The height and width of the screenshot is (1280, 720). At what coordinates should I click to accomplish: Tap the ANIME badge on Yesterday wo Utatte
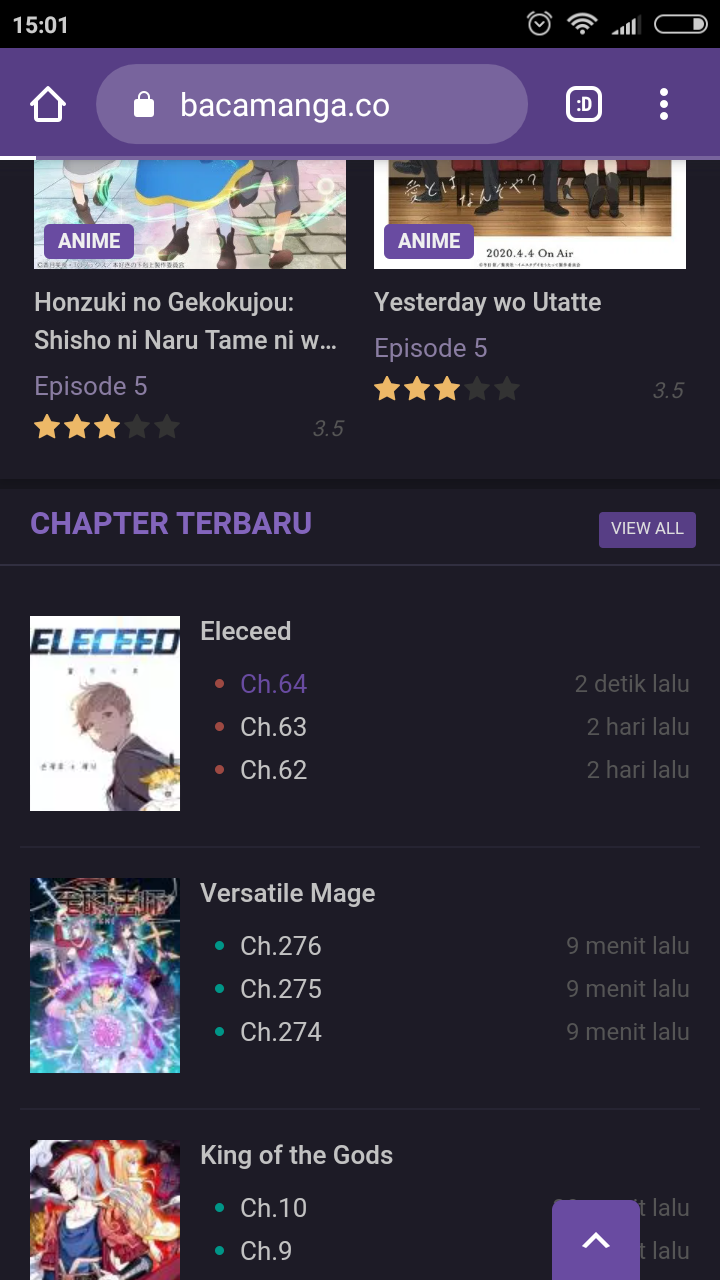pyautogui.click(x=428, y=241)
